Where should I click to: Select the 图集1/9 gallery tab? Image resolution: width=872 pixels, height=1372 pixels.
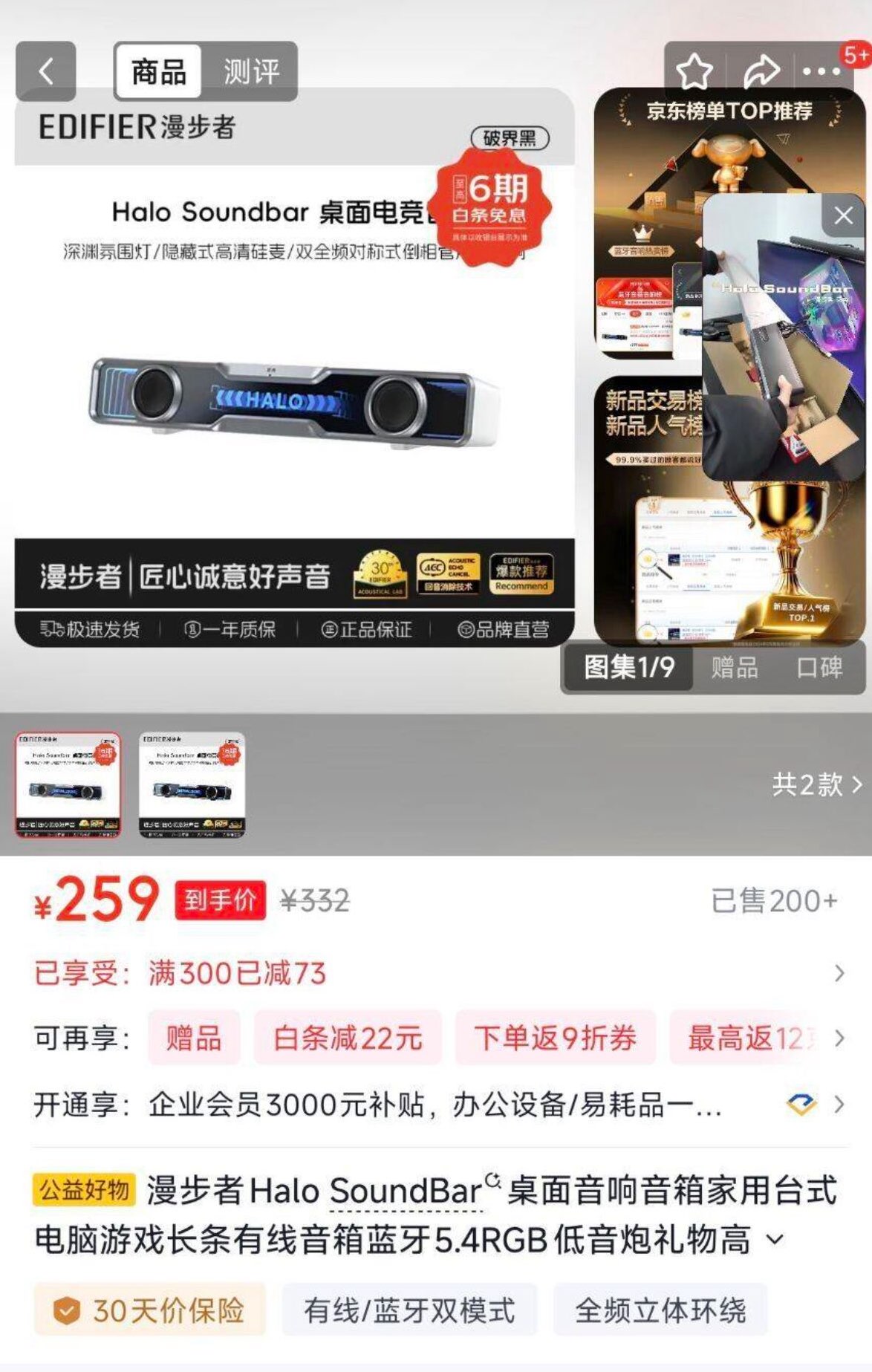pos(628,667)
